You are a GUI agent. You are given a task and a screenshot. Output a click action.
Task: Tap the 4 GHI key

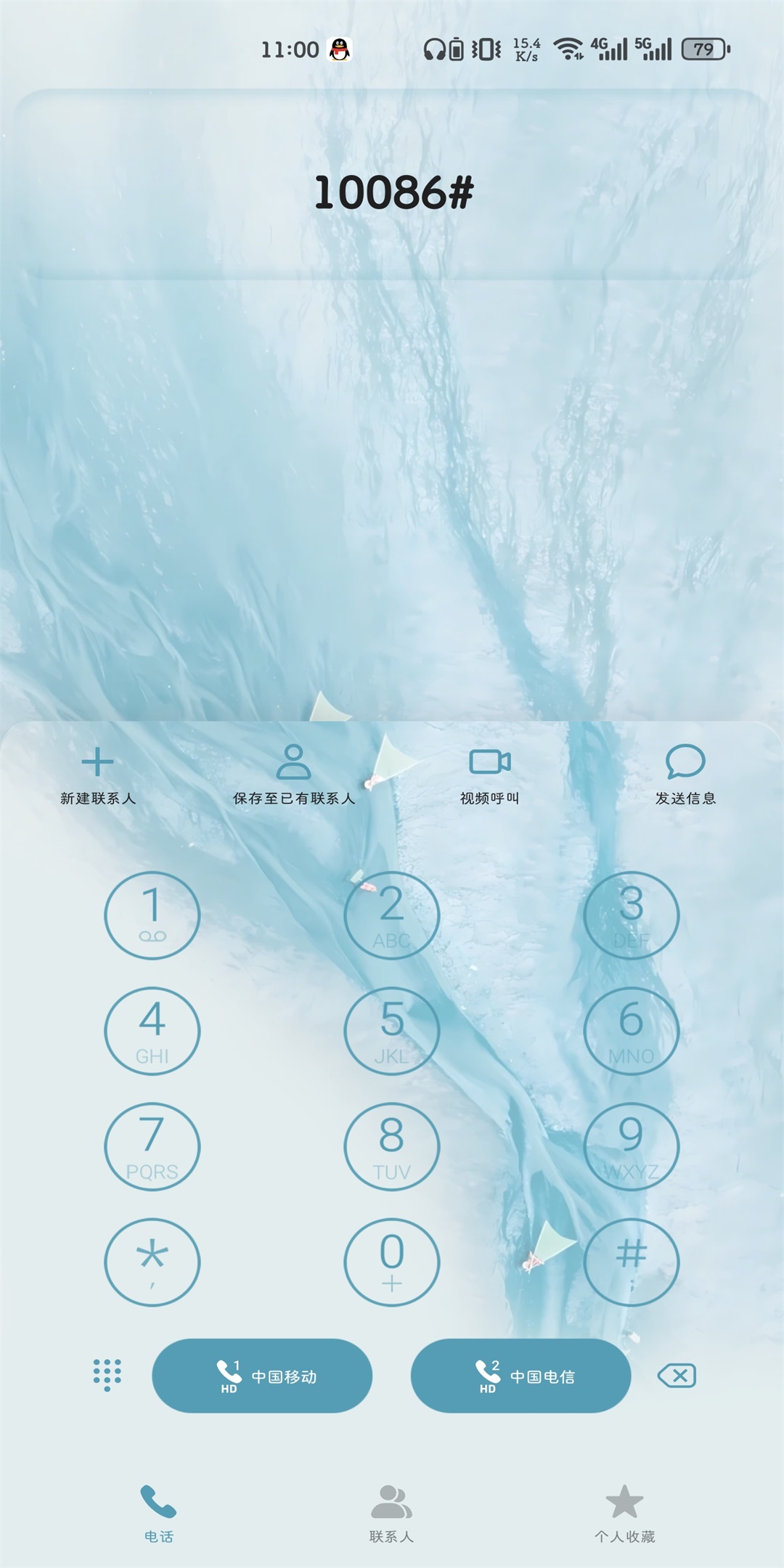152,1031
